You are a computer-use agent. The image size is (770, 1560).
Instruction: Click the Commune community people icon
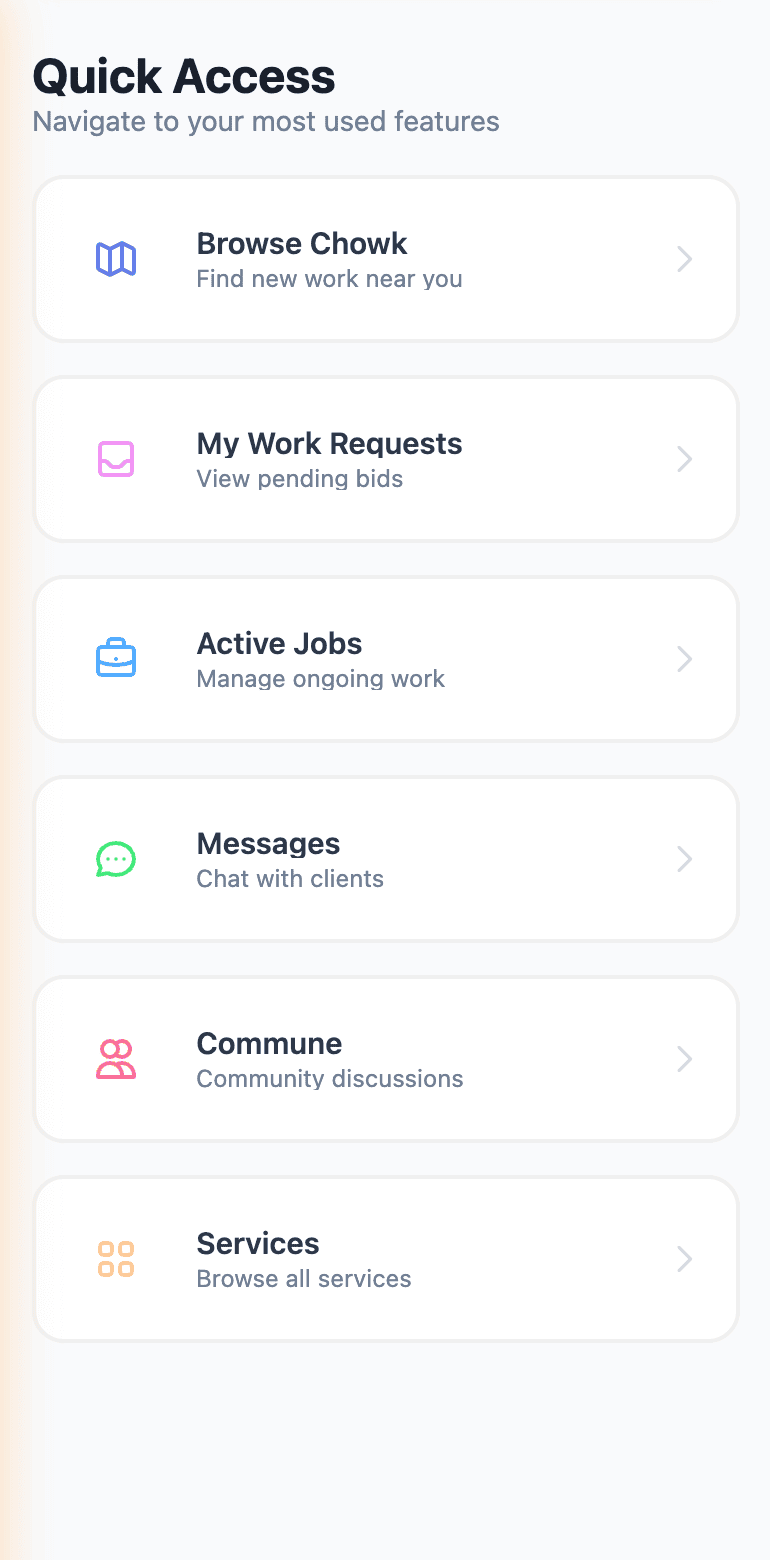tap(116, 1058)
